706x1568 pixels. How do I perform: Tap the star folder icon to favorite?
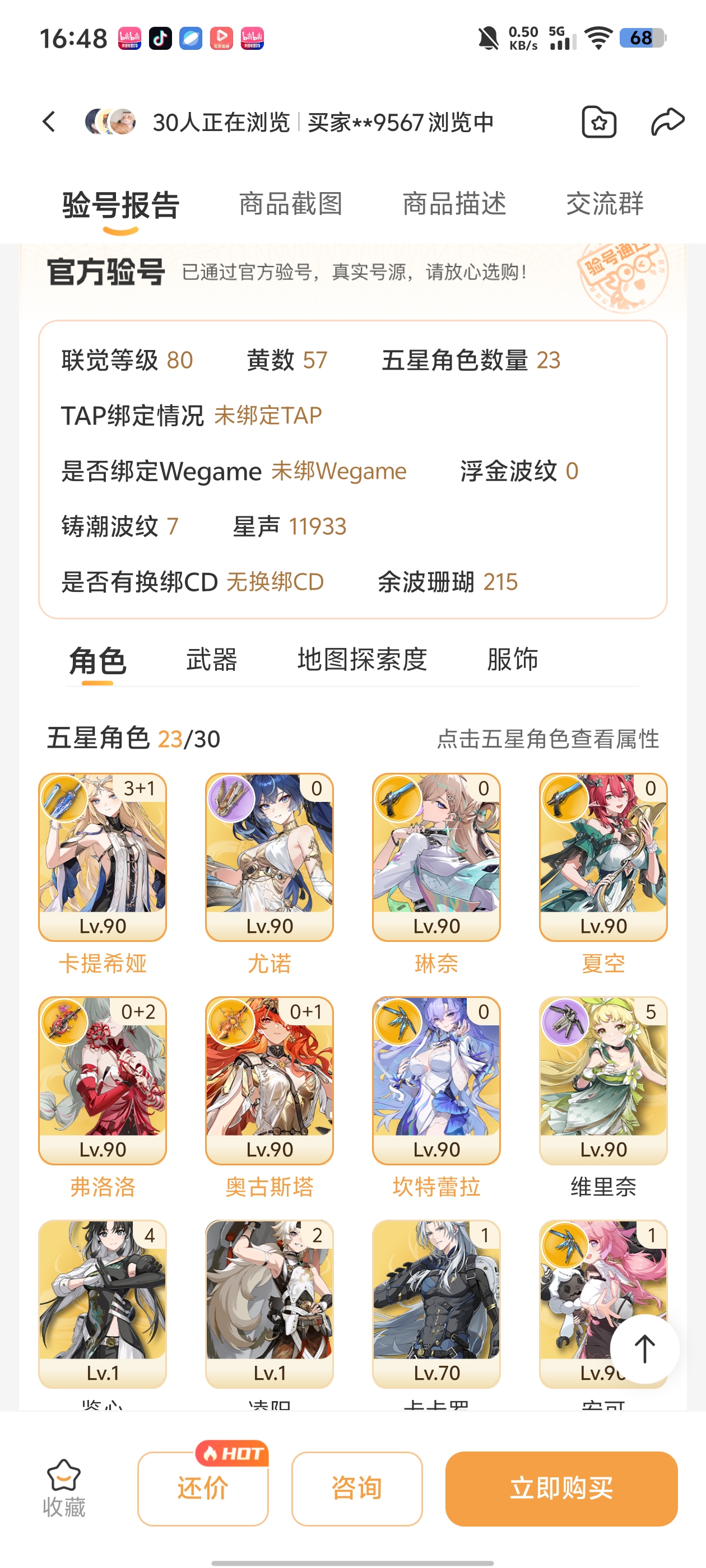point(599,122)
